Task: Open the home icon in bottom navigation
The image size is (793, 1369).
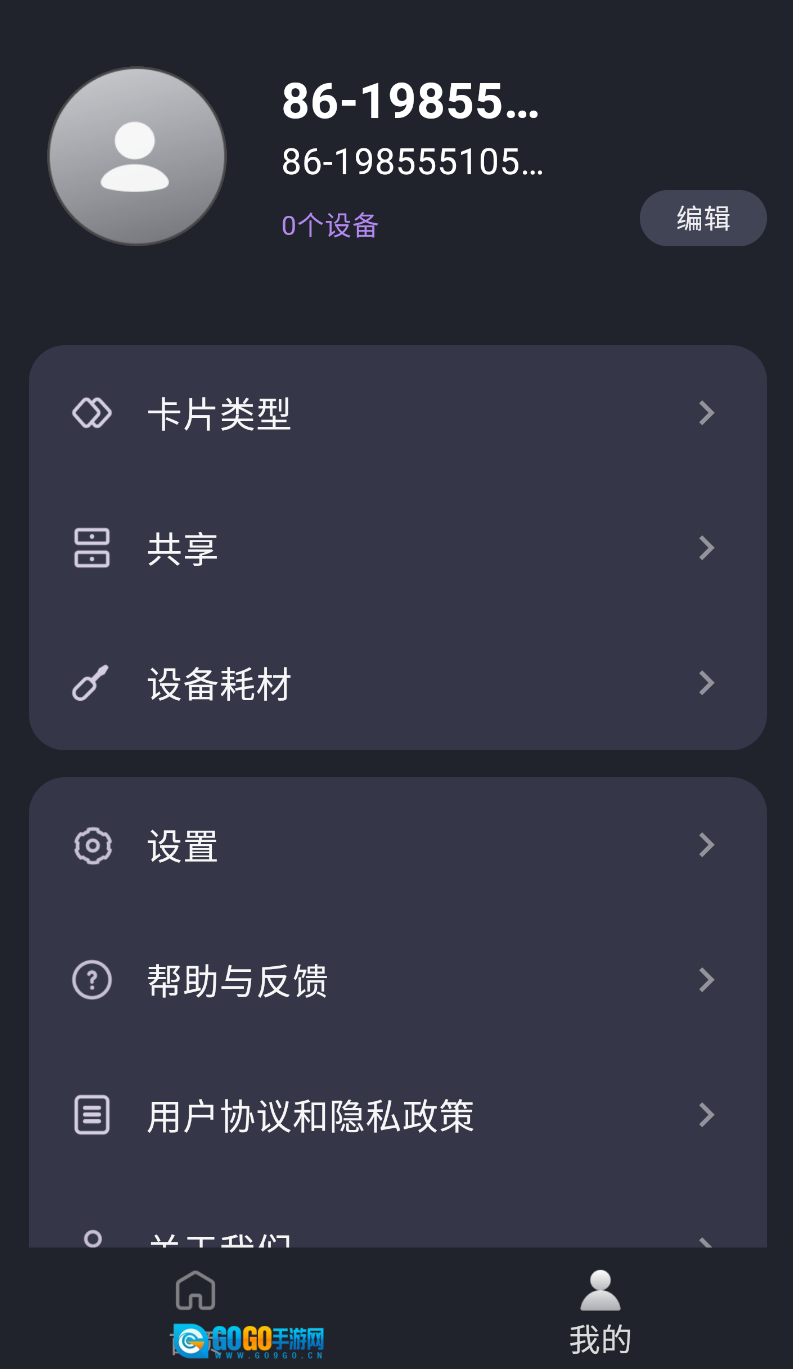Action: click(194, 1291)
